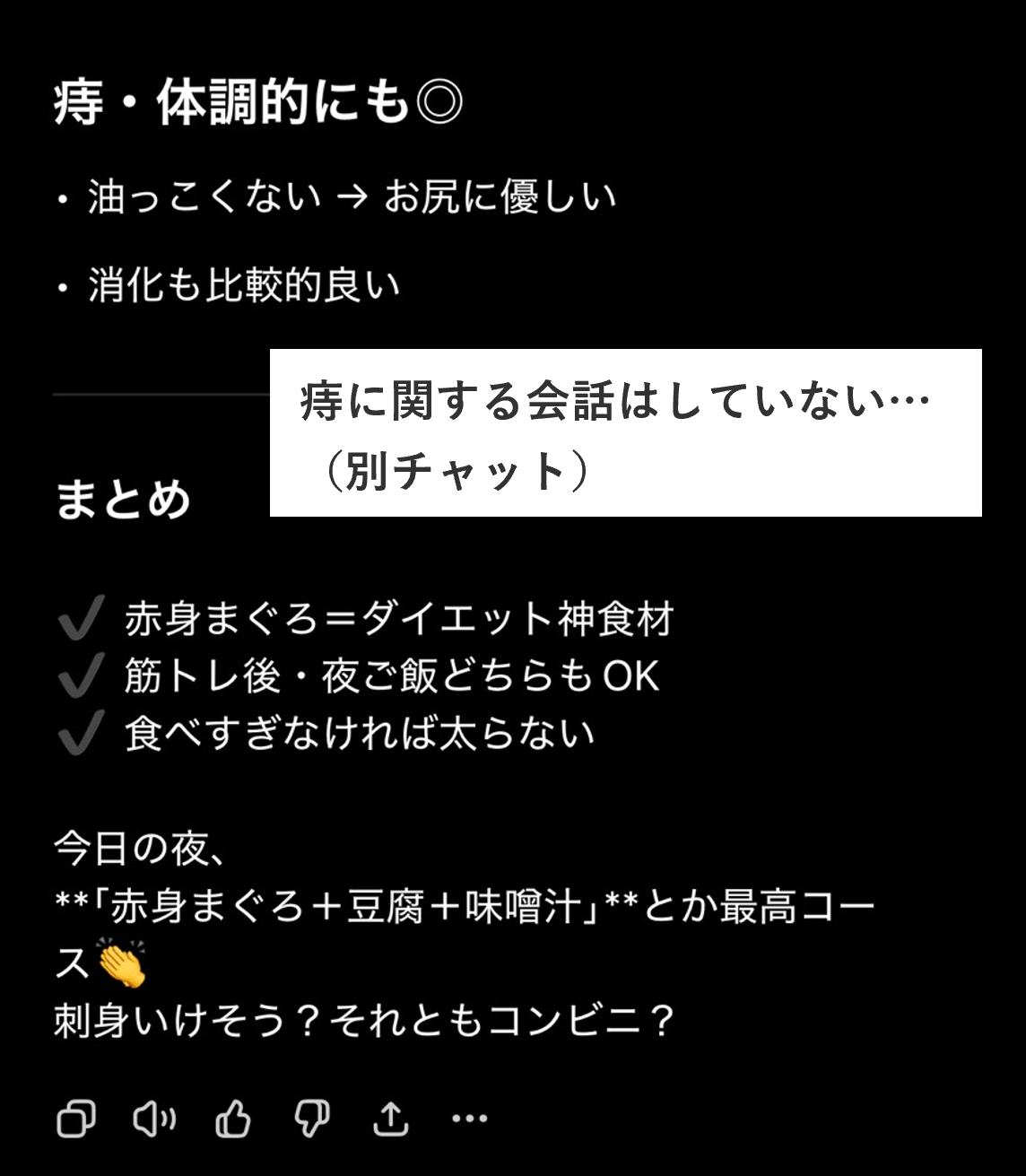The width and height of the screenshot is (1026, 1176).
Task: Select the 痔・体調的にも◎ heading
Action: [260, 100]
